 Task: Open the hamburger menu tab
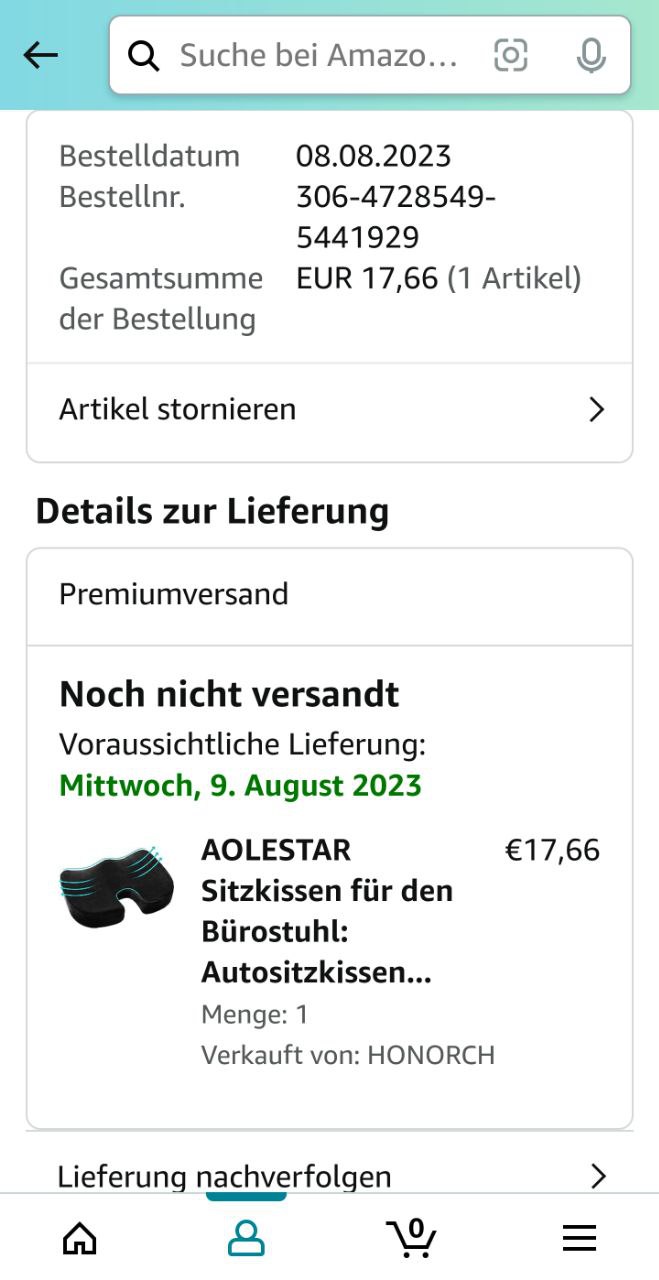pos(579,1238)
